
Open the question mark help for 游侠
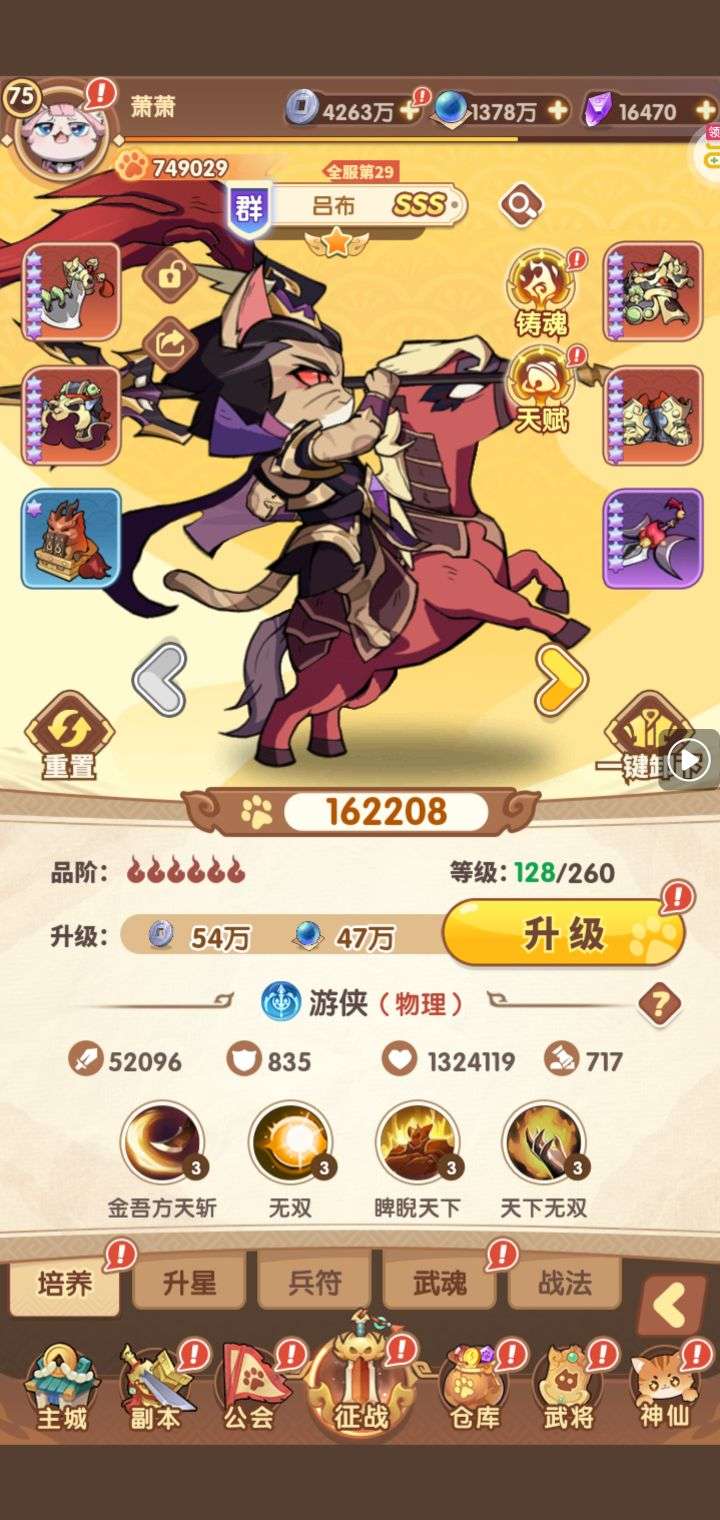(x=659, y=1003)
